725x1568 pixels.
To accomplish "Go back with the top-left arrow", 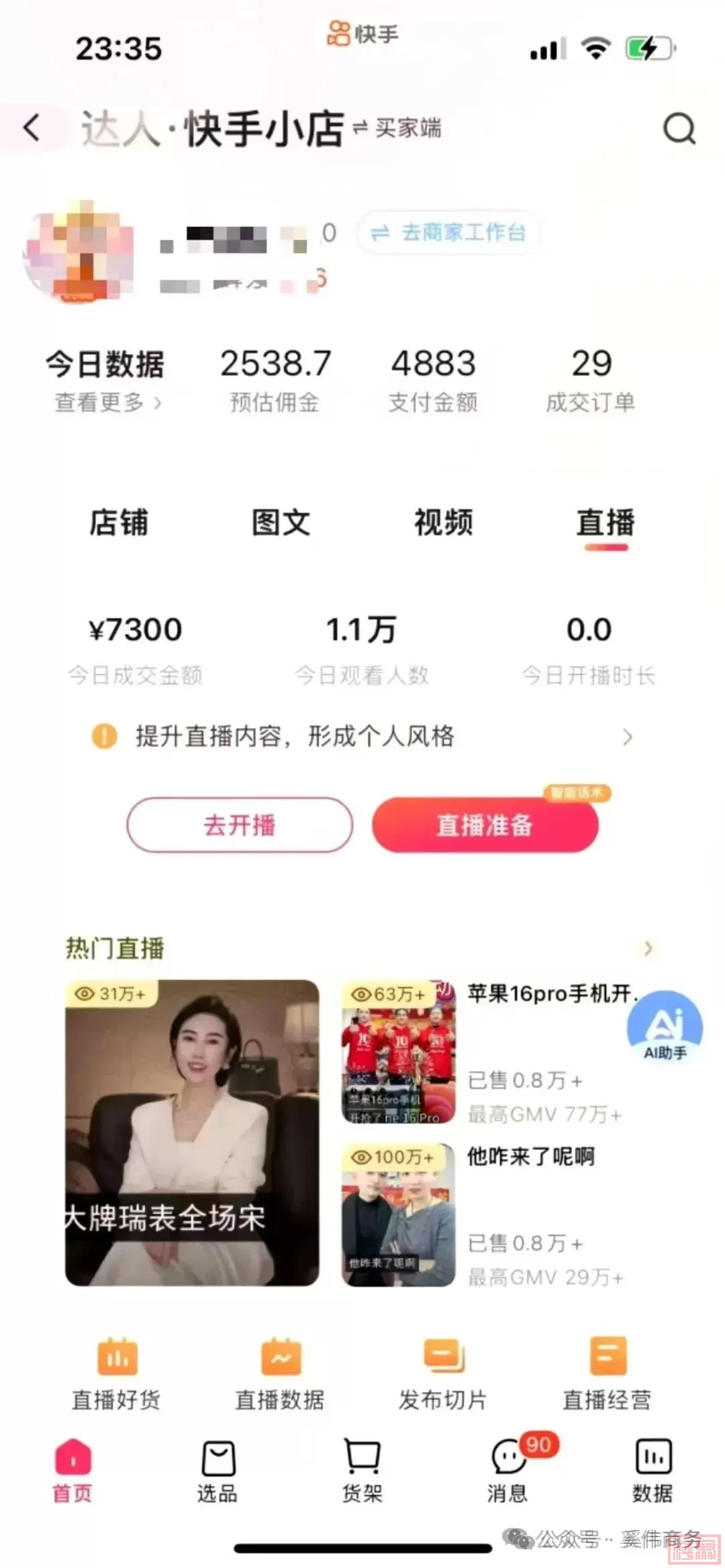I will pos(32,127).
